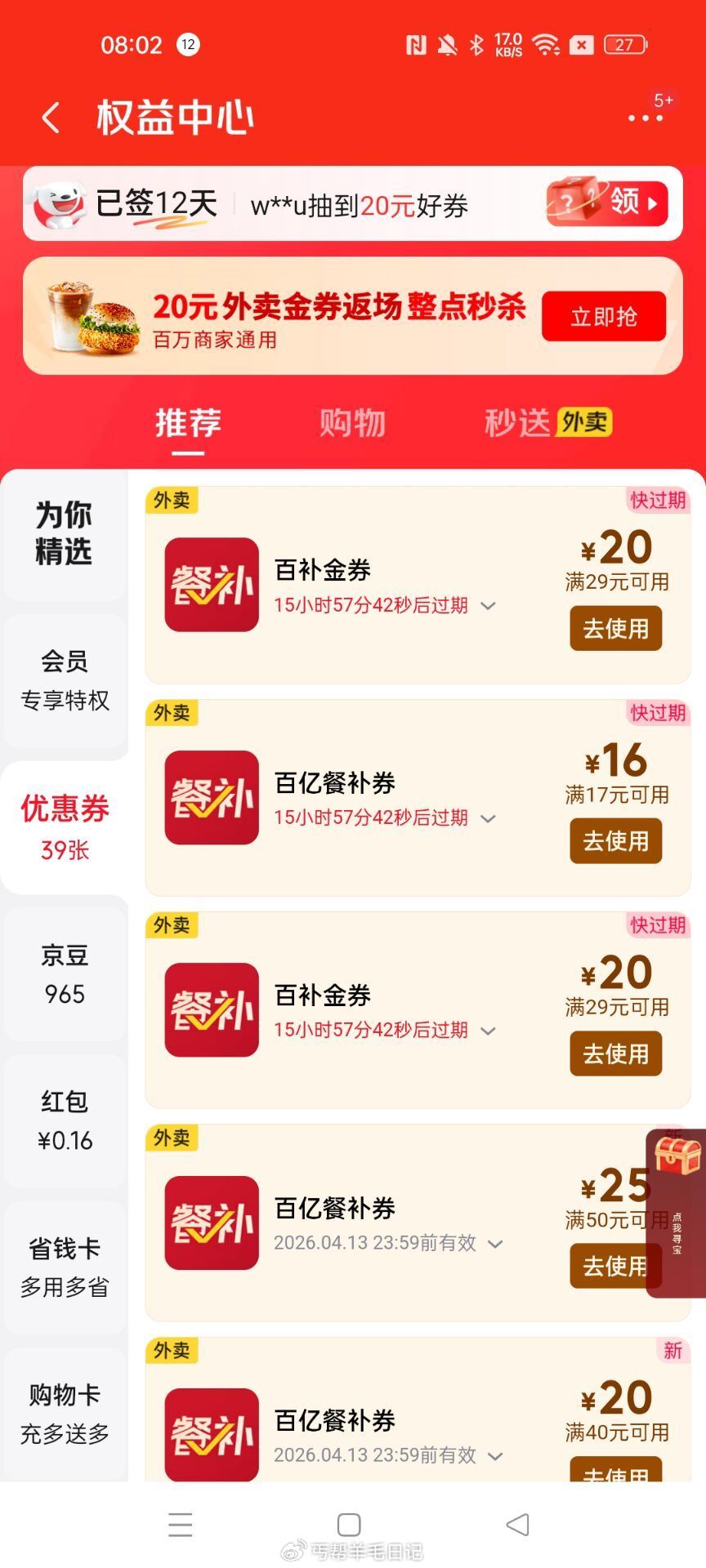Expand expiry details of the first 百补金券
This screenshot has width=706, height=1568.
click(488, 606)
